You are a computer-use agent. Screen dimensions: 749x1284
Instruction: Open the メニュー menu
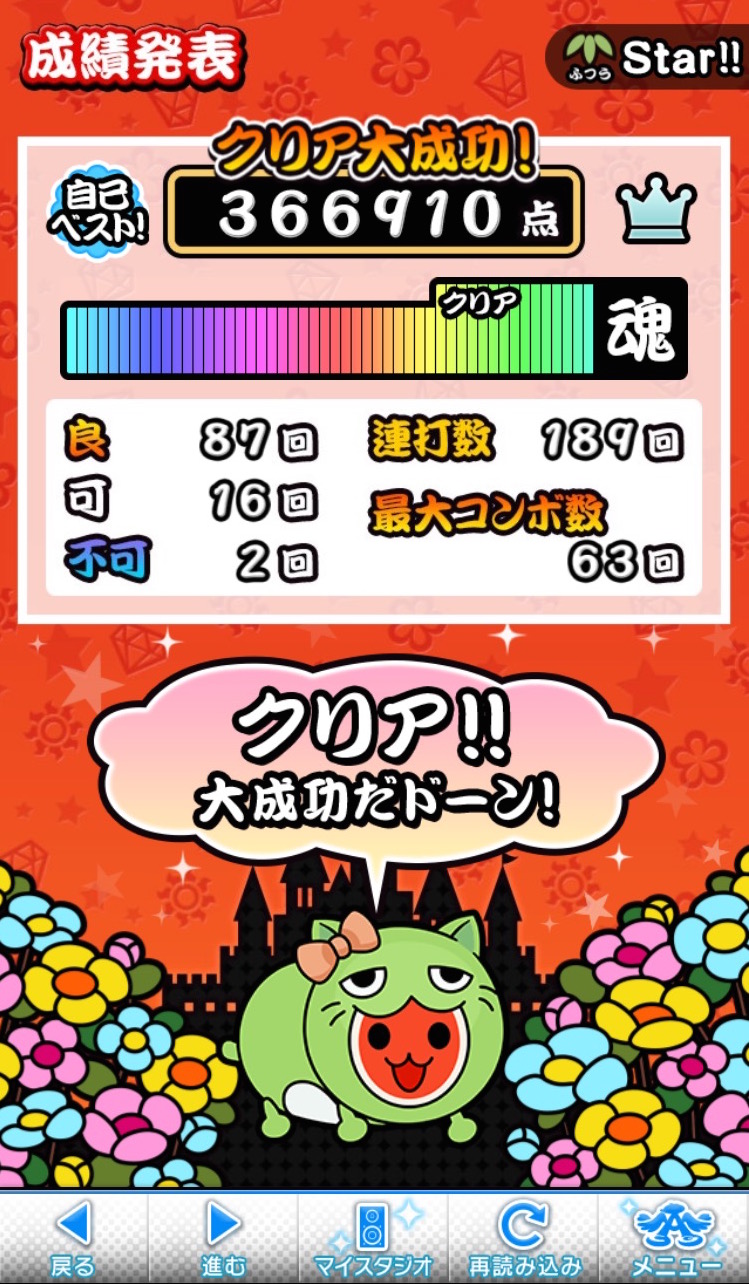click(673, 1236)
